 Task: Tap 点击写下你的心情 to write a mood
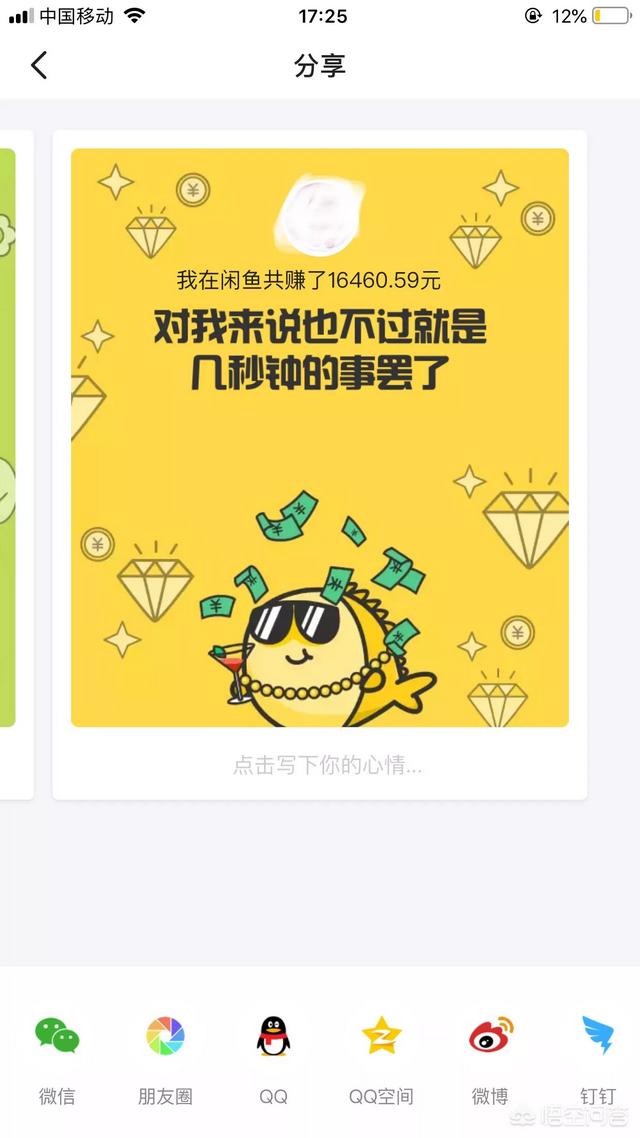[328, 766]
